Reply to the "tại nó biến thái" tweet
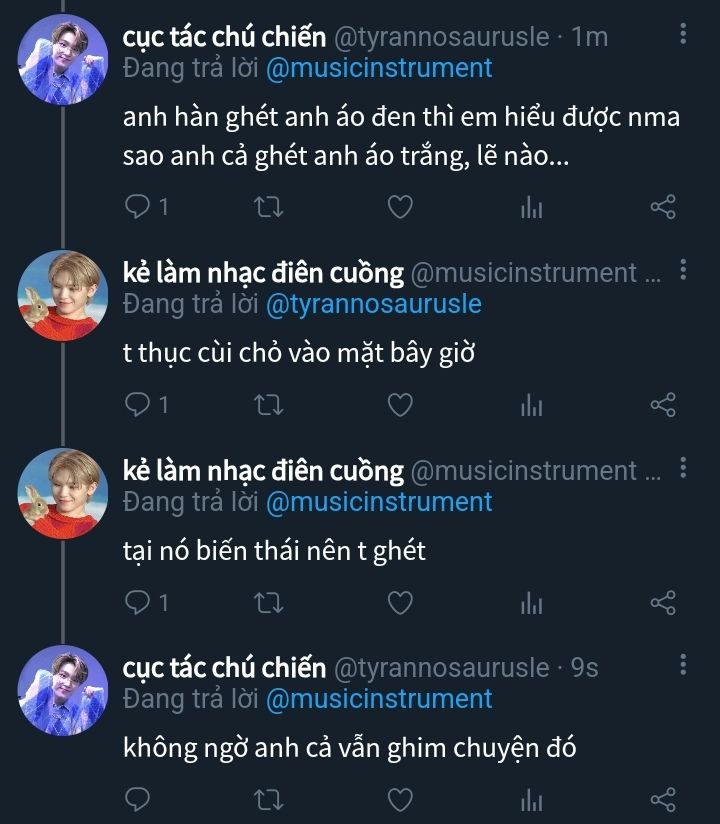 [x=139, y=602]
